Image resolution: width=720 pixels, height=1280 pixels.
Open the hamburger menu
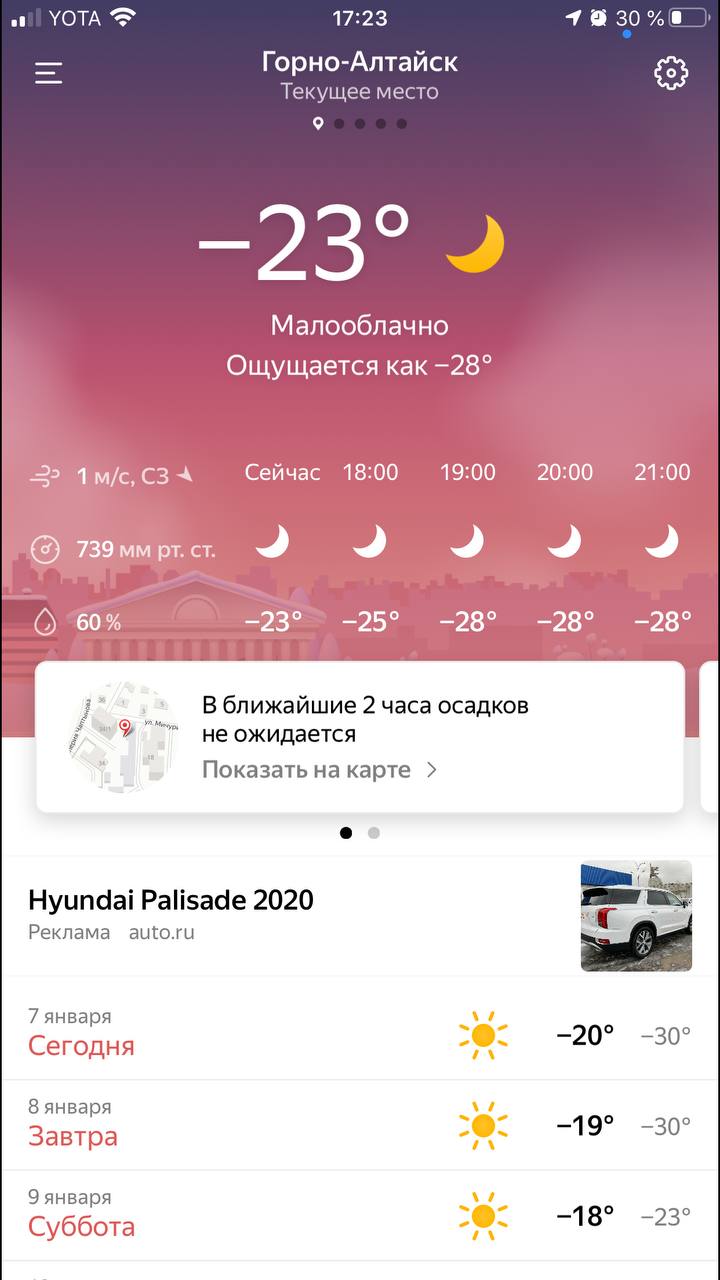[48, 73]
